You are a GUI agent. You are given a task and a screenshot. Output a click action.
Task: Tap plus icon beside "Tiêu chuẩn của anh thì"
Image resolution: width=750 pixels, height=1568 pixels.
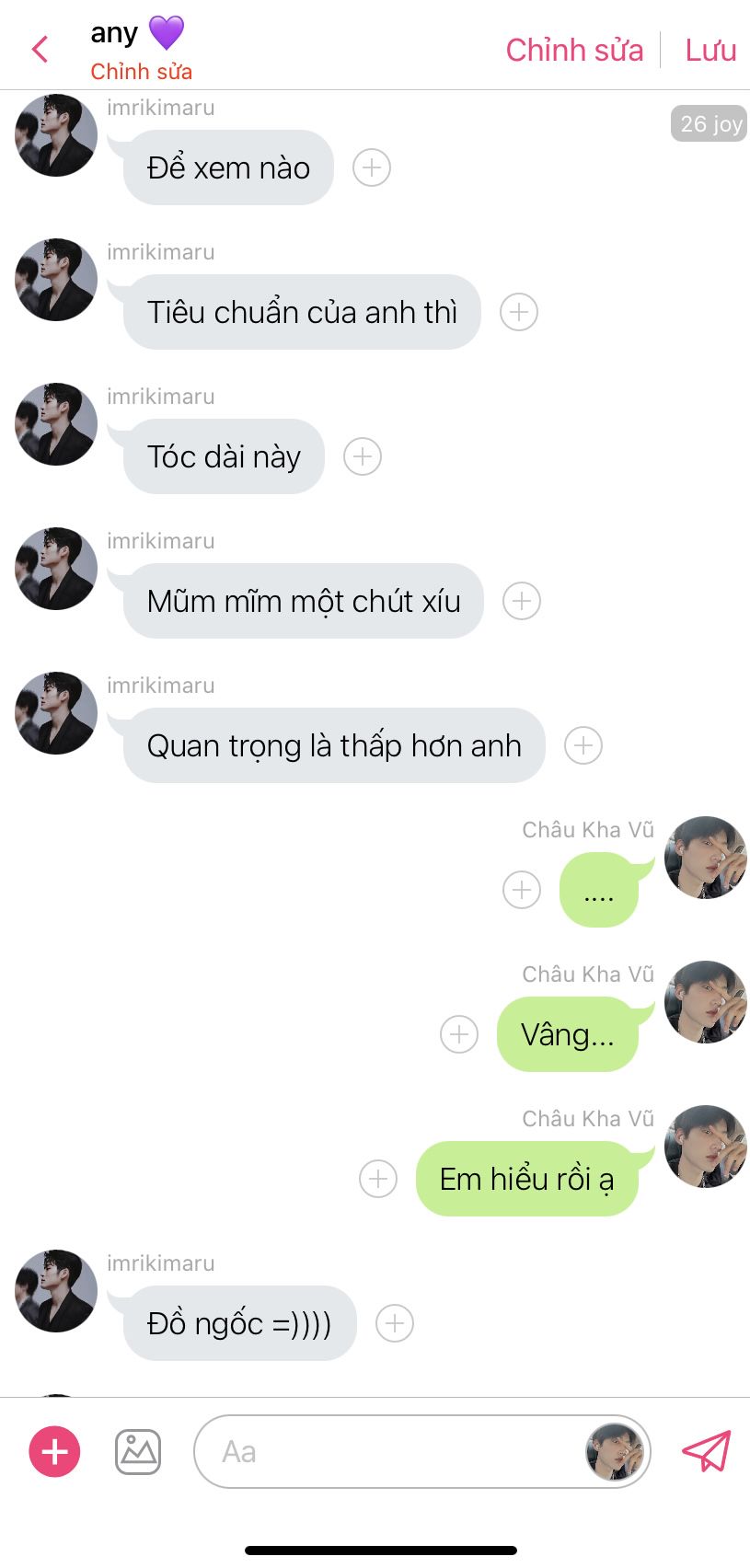click(x=519, y=312)
